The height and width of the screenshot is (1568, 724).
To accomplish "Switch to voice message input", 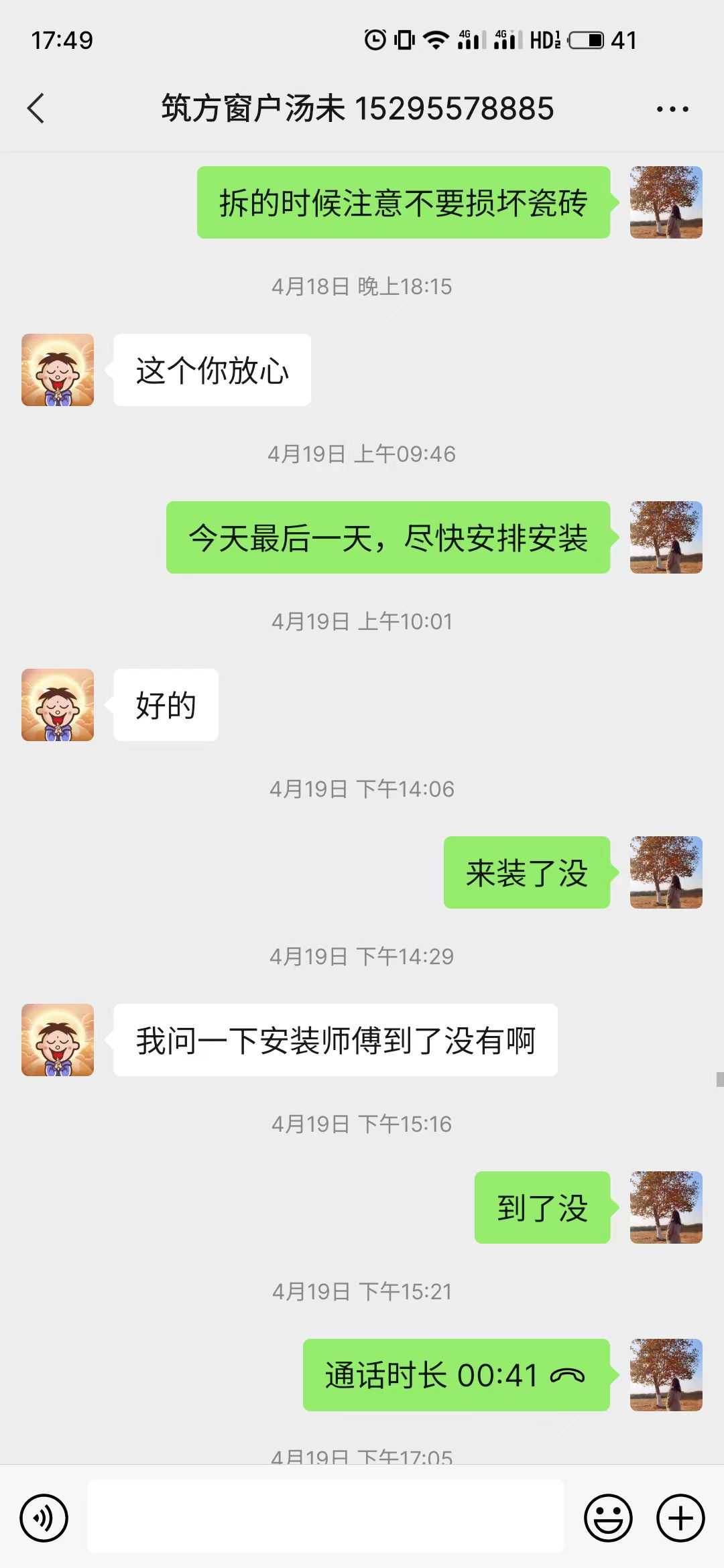I will (44, 1518).
